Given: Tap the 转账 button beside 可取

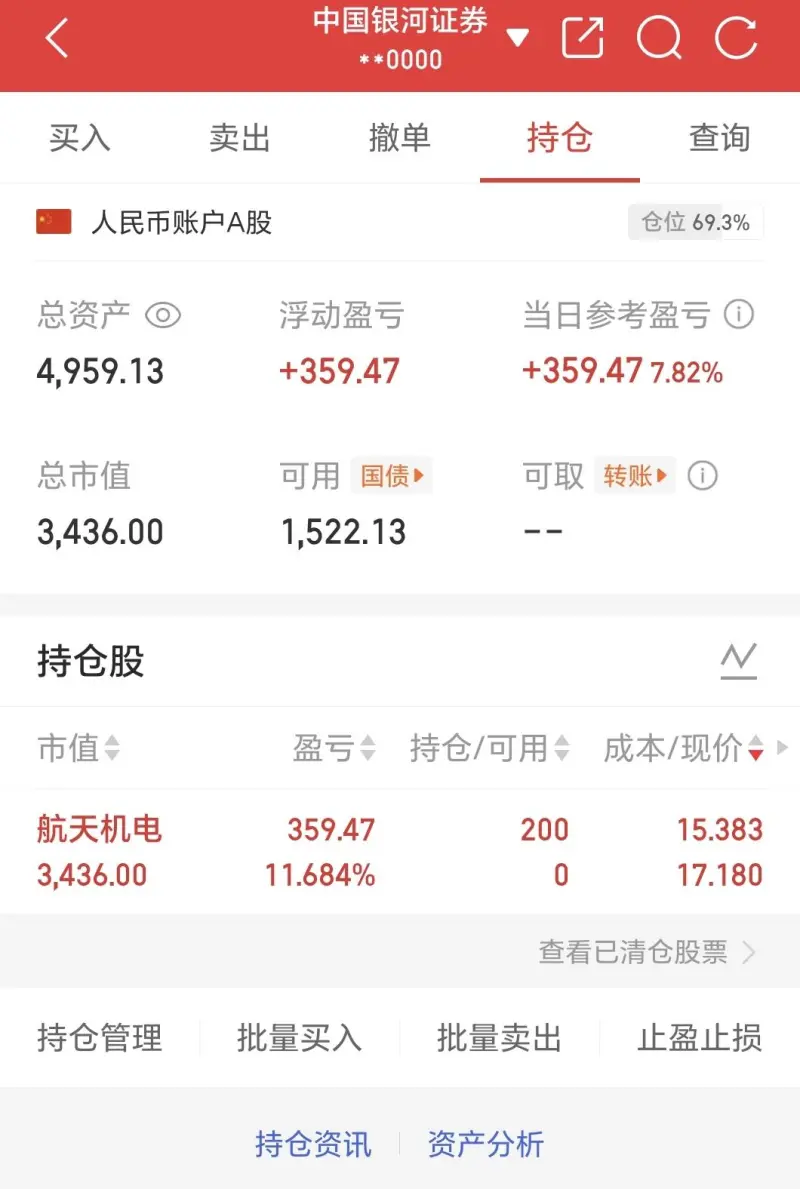Looking at the screenshot, I should [634, 476].
